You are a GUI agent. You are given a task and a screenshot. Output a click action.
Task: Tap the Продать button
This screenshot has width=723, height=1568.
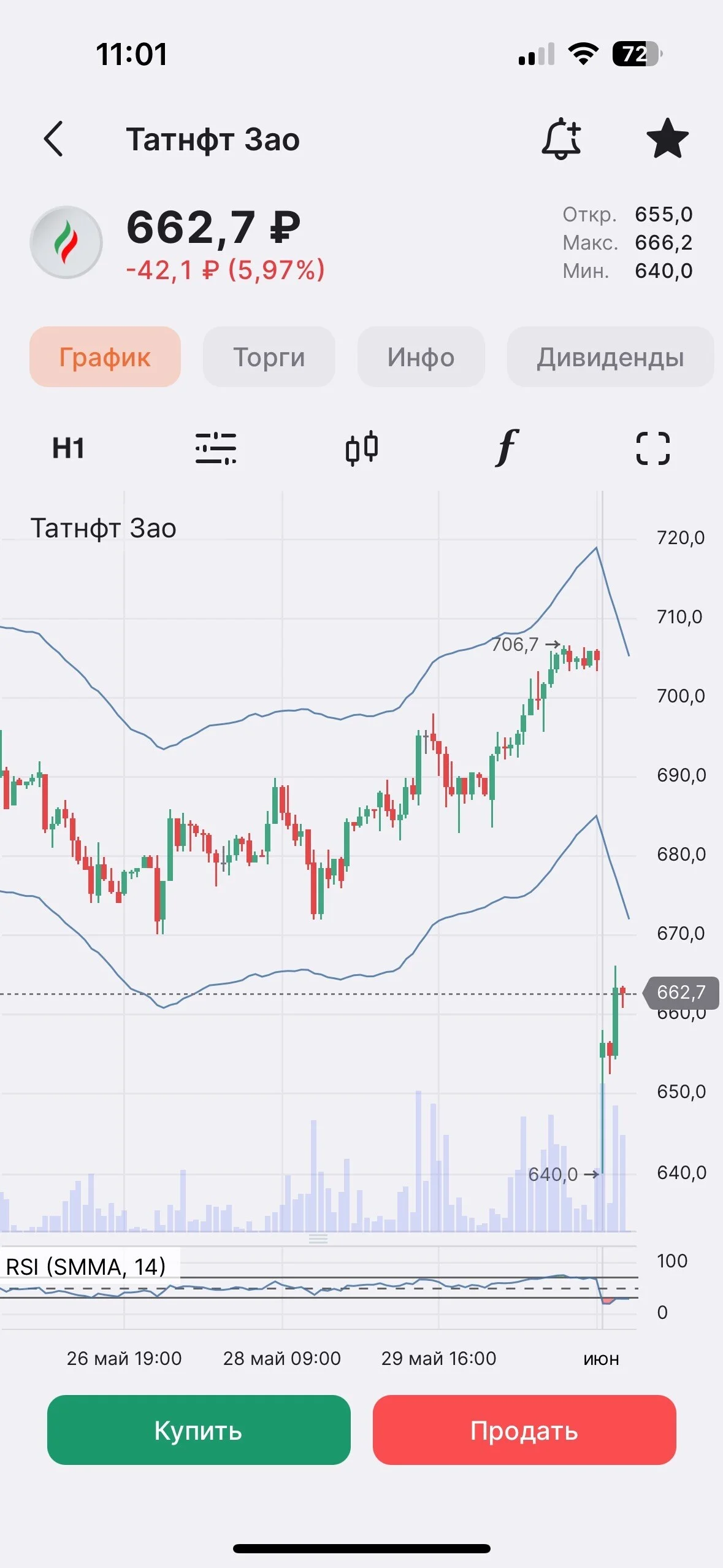[x=524, y=1430]
